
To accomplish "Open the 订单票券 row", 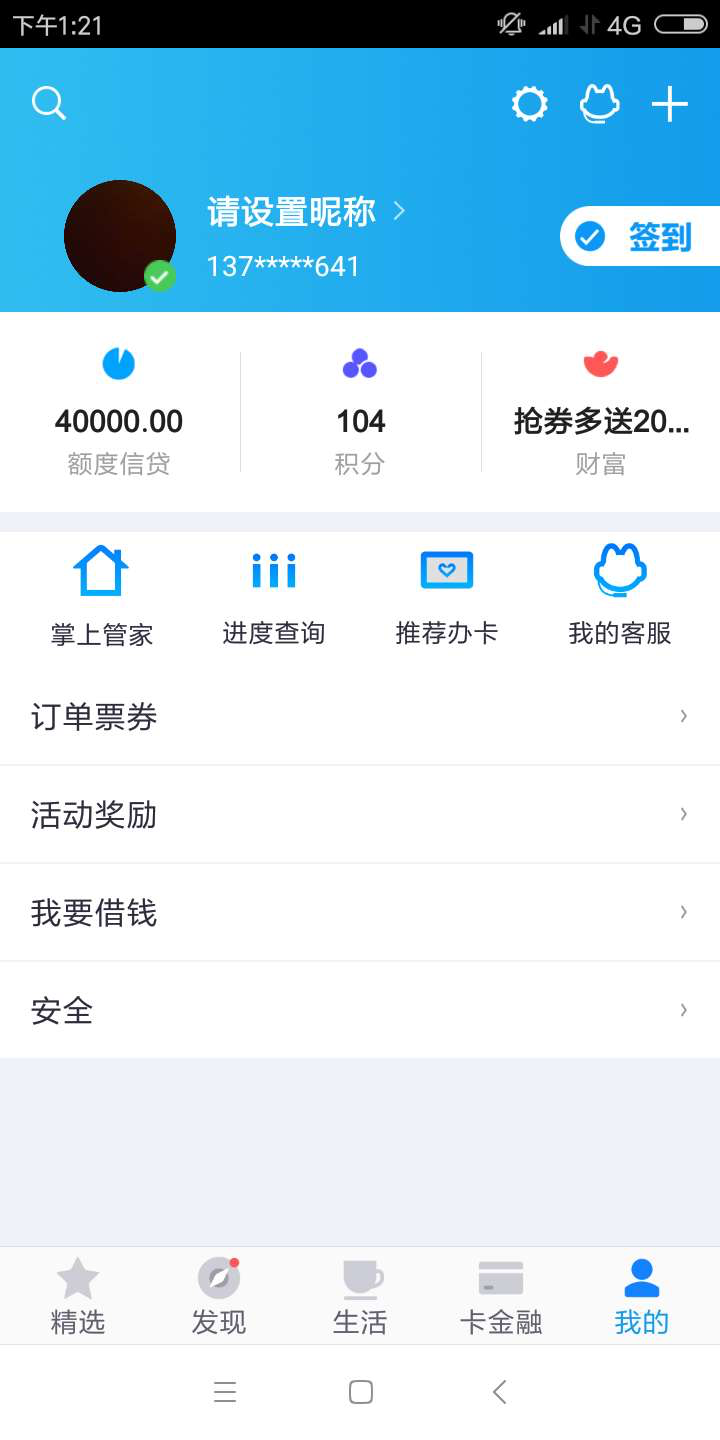I will [360, 717].
